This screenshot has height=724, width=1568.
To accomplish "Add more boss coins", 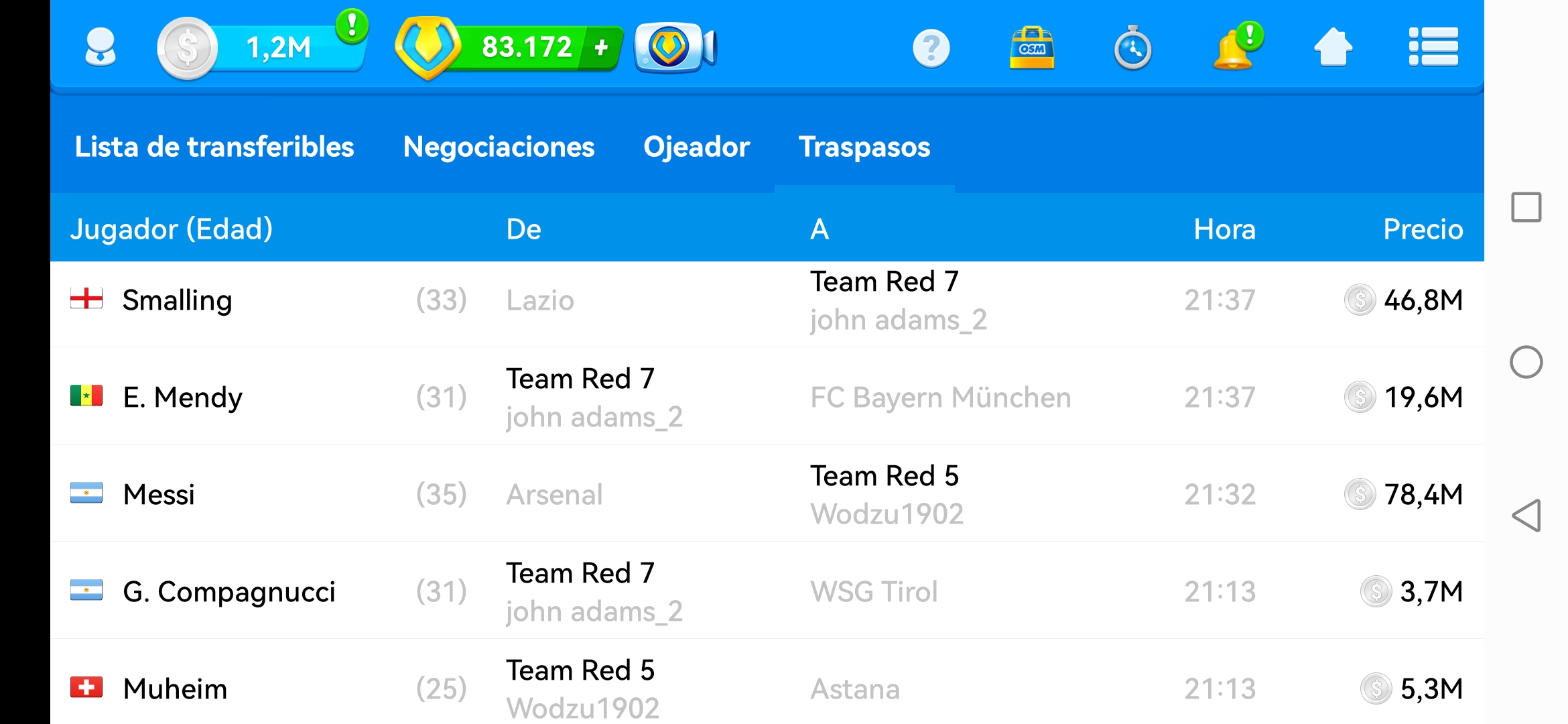I will tap(601, 48).
